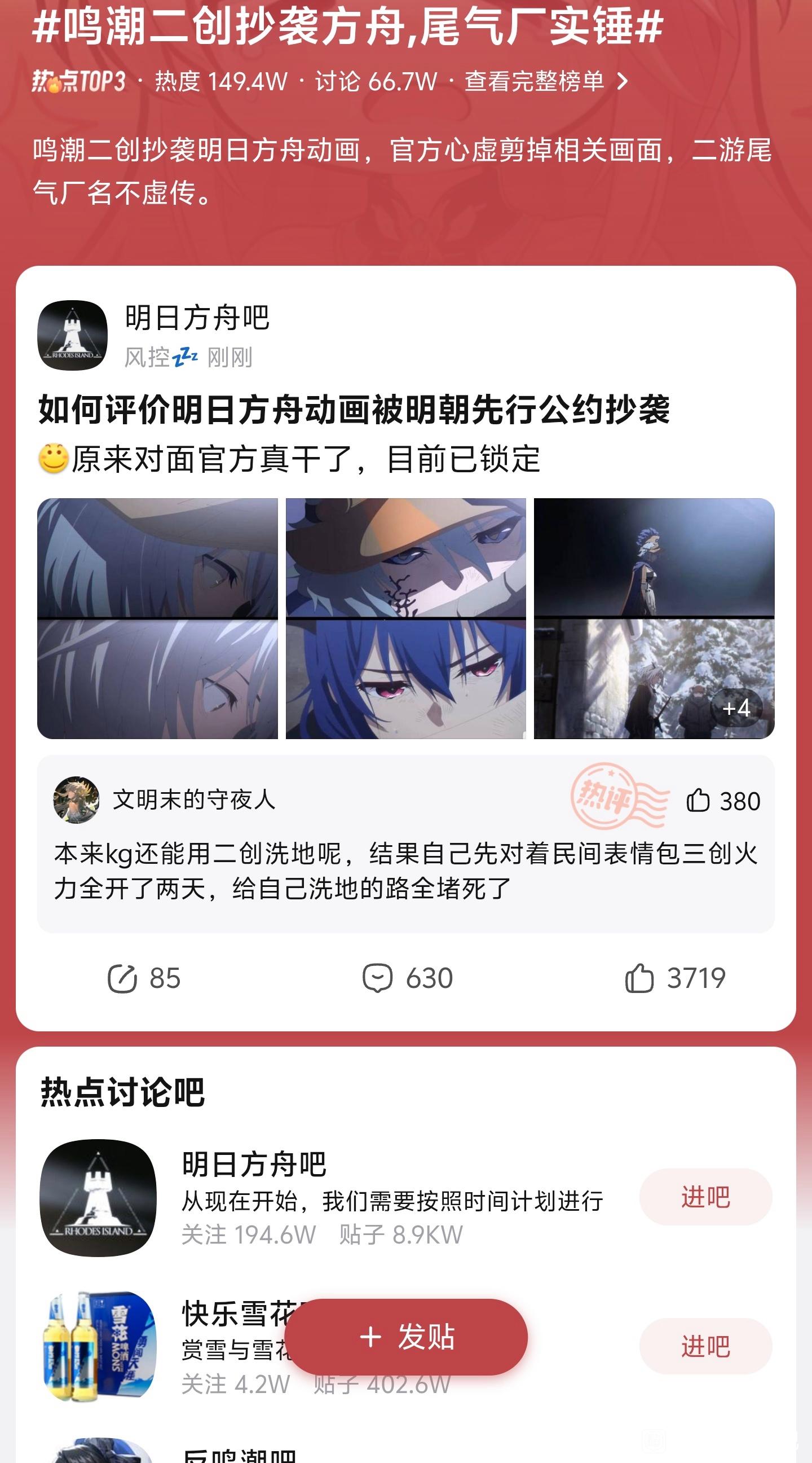Open 查看完整榜单 full ranking link
Viewport: 812px width, 1463px height.
click(546, 82)
